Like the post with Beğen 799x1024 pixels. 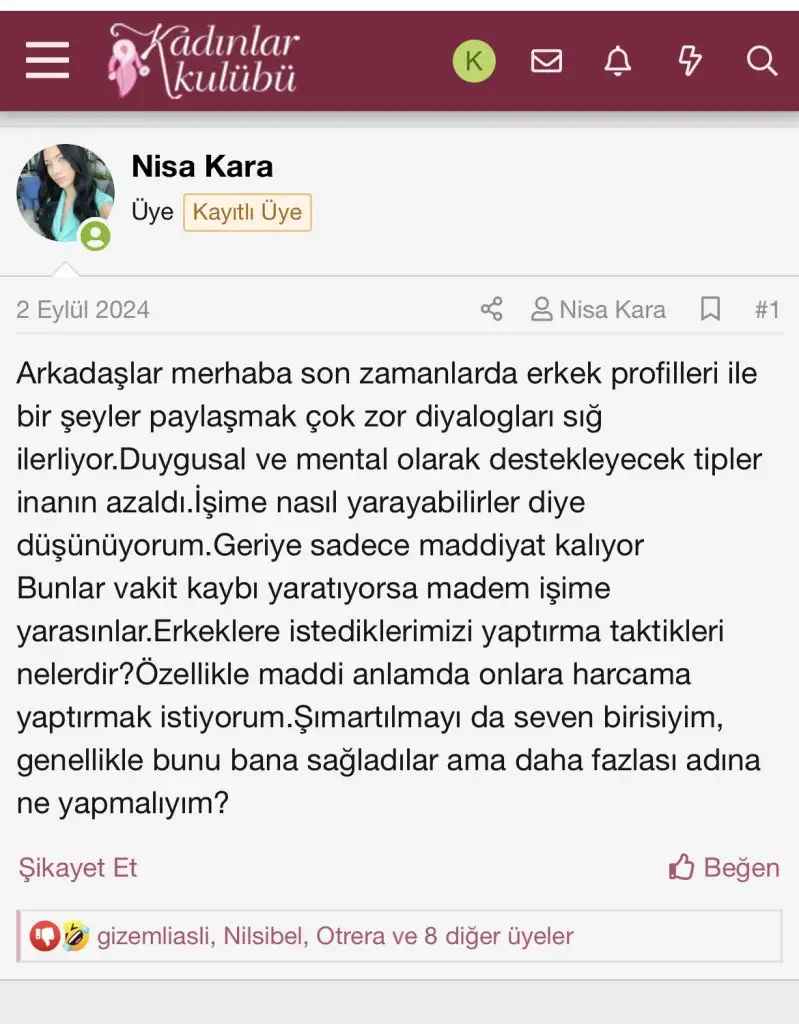(724, 867)
